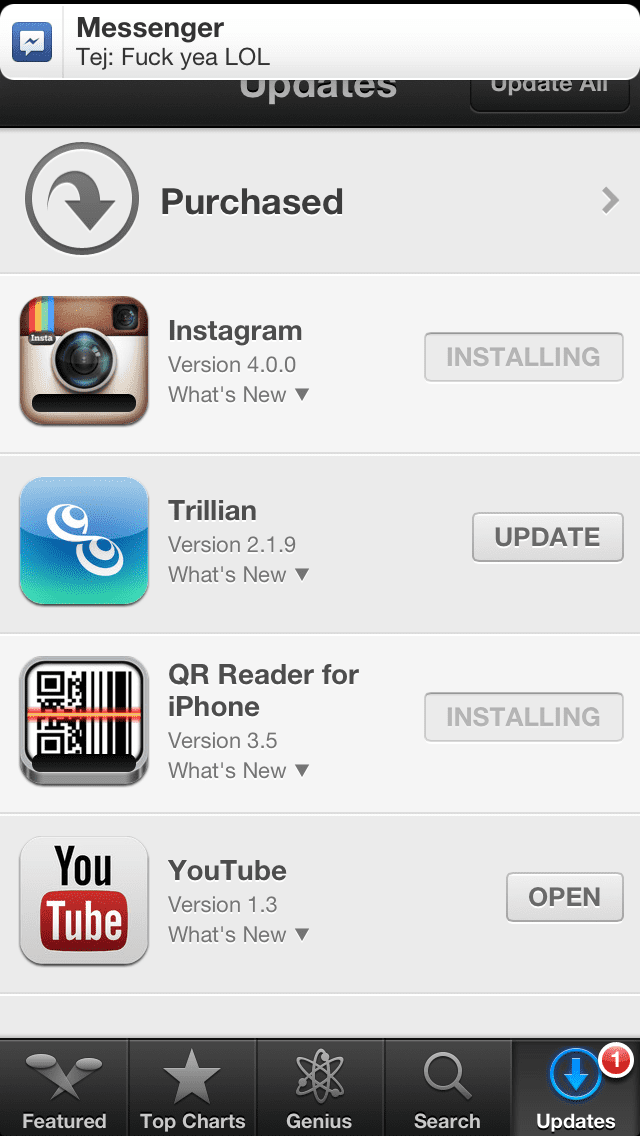Screen dimensions: 640x1136
Task: Tap the YouTube app icon
Action: pyautogui.click(x=84, y=901)
